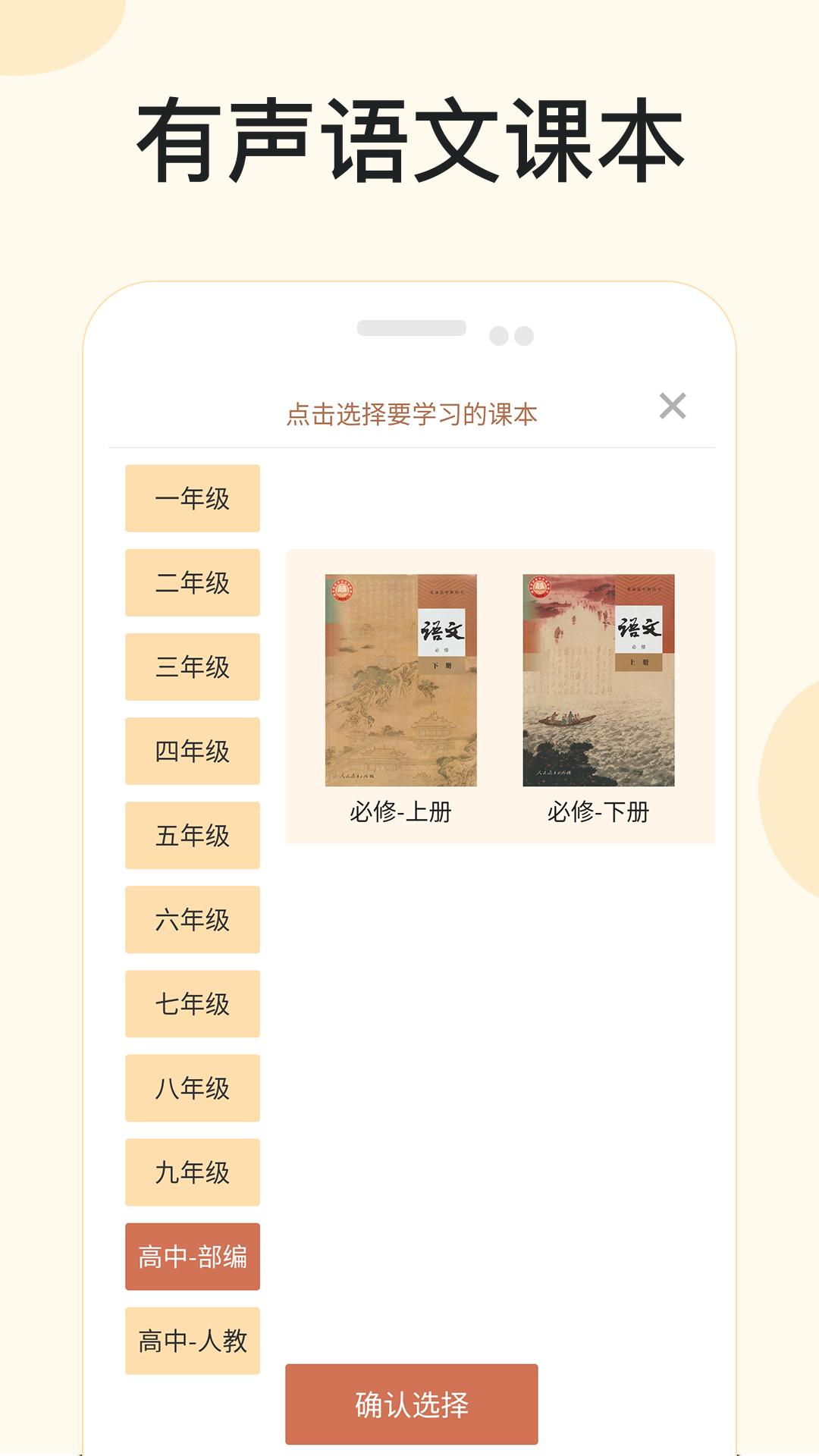This screenshot has height=1456, width=819.
Task: Select the 高中-部编 category
Action: [x=192, y=1255]
